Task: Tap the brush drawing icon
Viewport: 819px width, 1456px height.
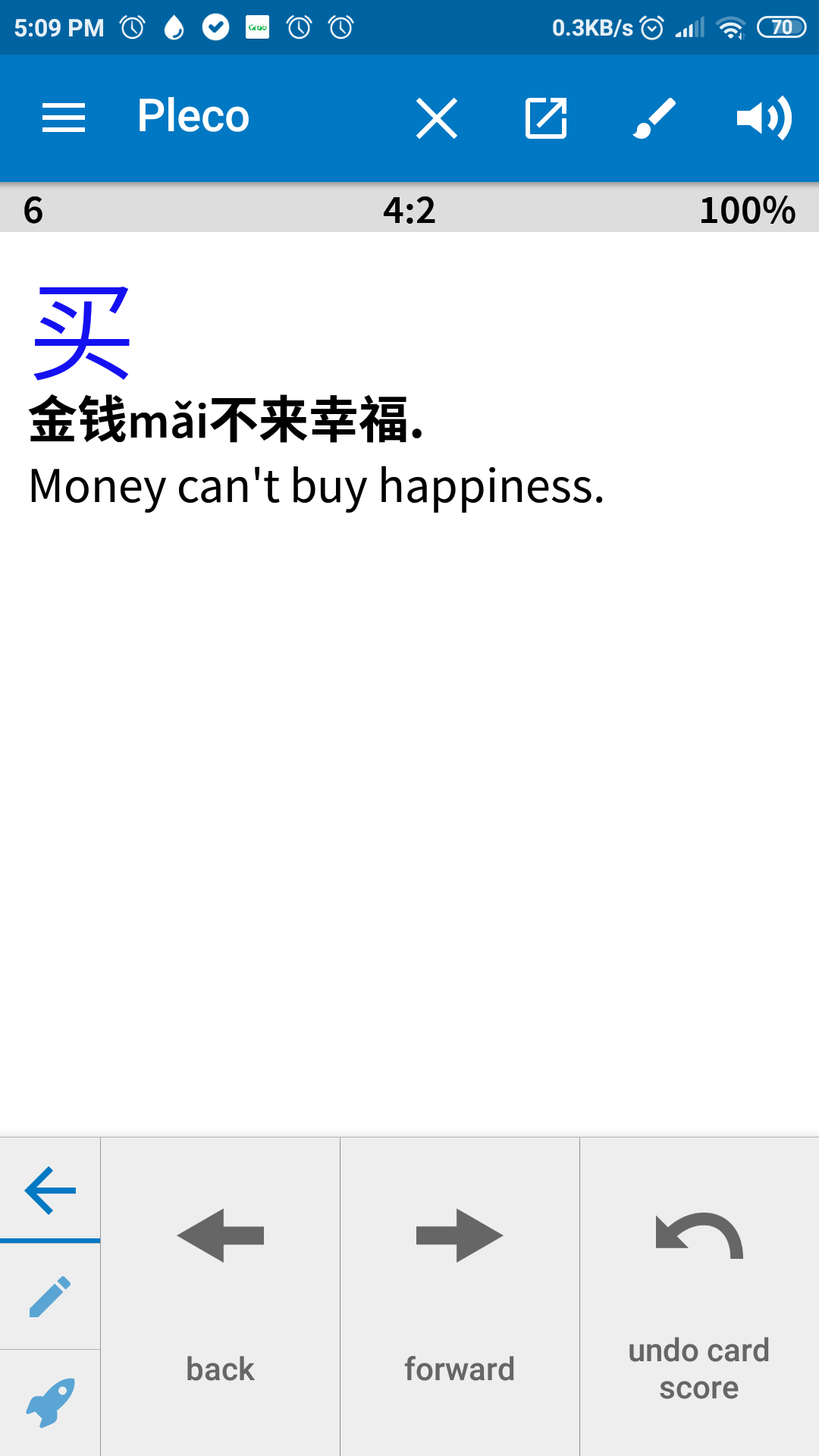Action: tap(654, 118)
